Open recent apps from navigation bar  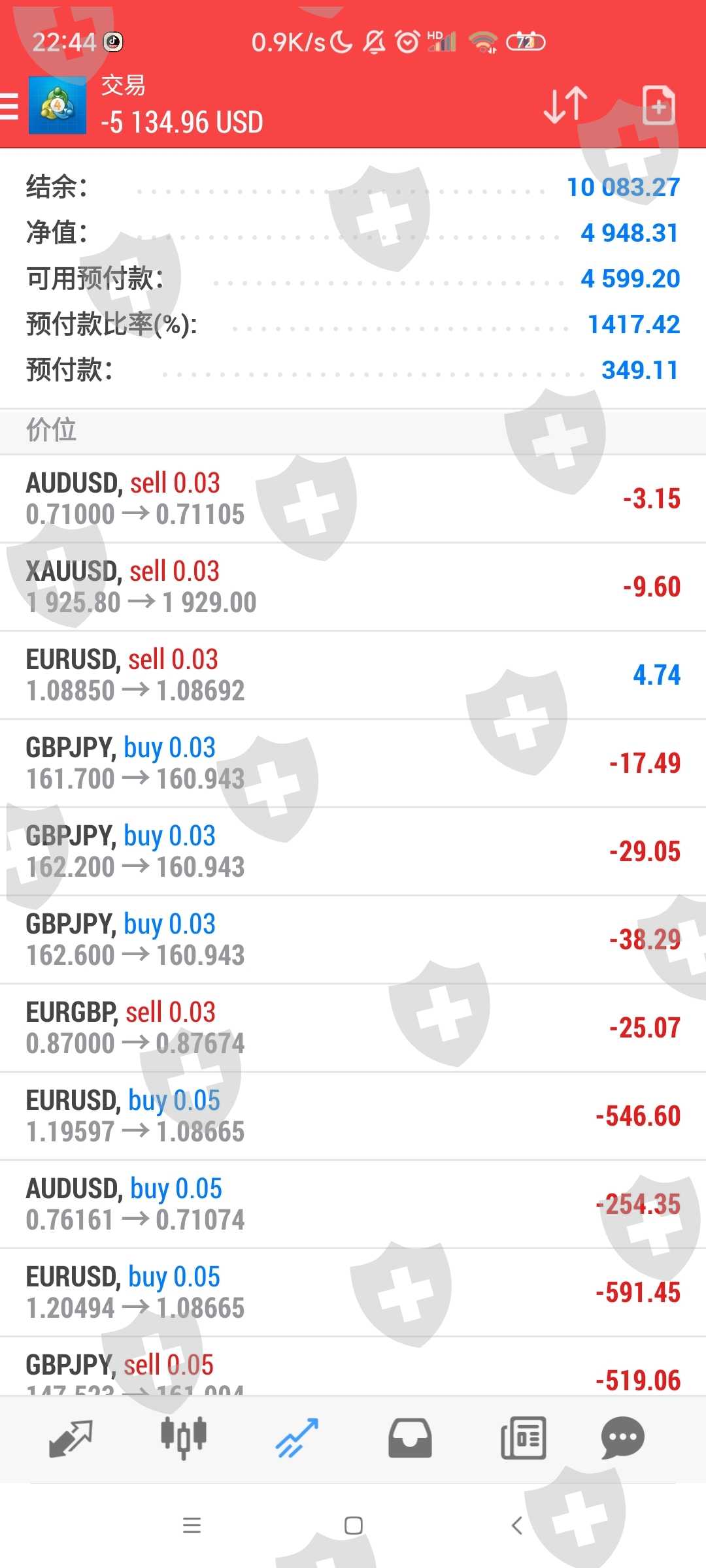[192, 1526]
